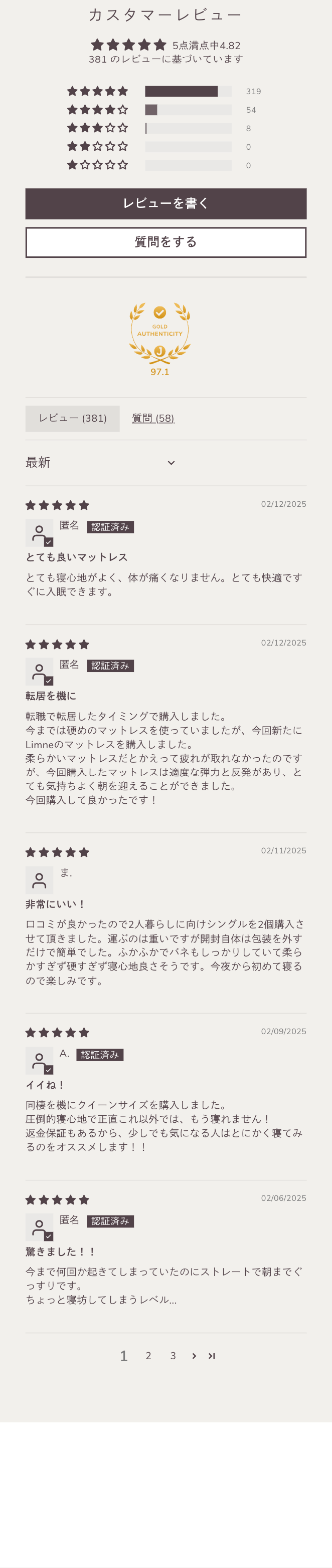Expand the 最新 sort dropdown
This screenshot has width=332, height=1568.
[100, 463]
